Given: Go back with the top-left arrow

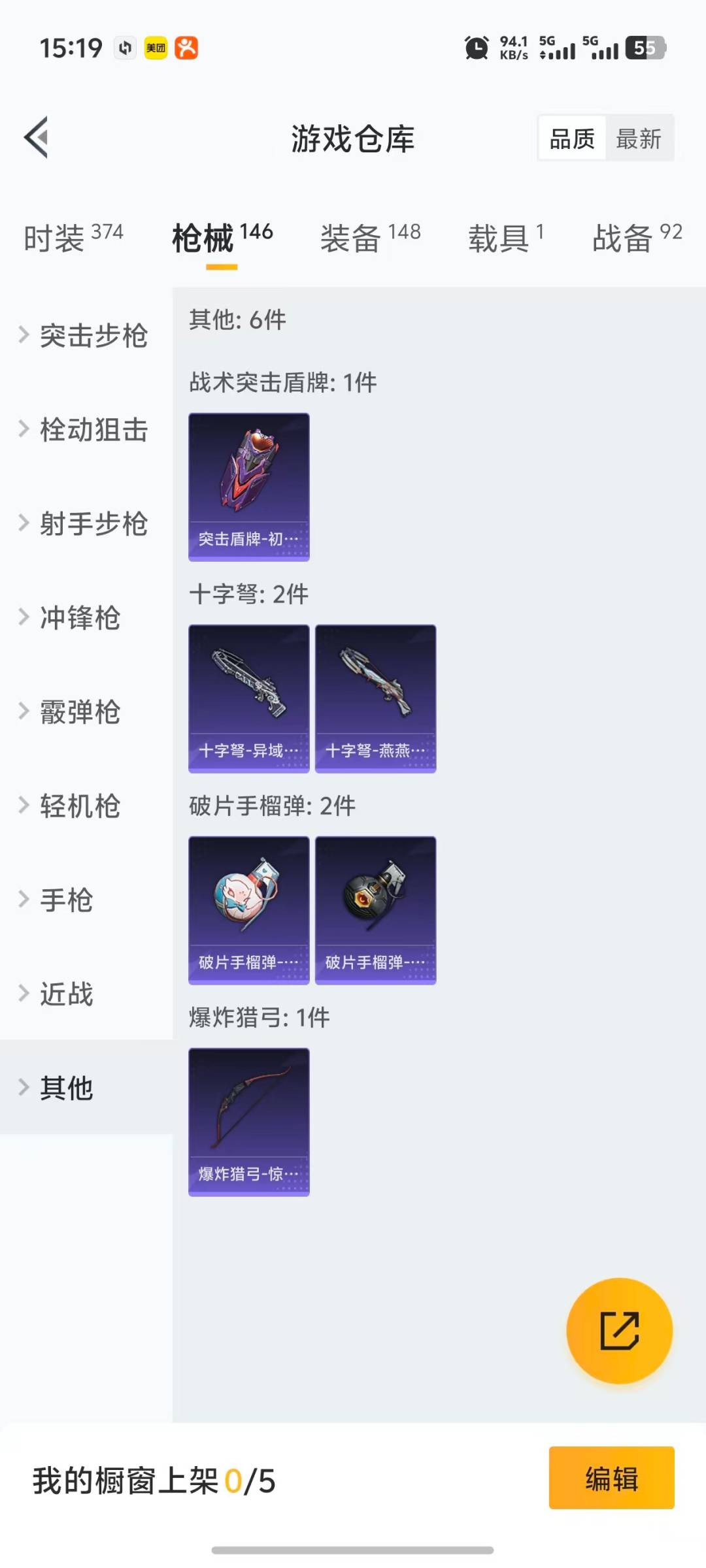Looking at the screenshot, I should (x=37, y=138).
